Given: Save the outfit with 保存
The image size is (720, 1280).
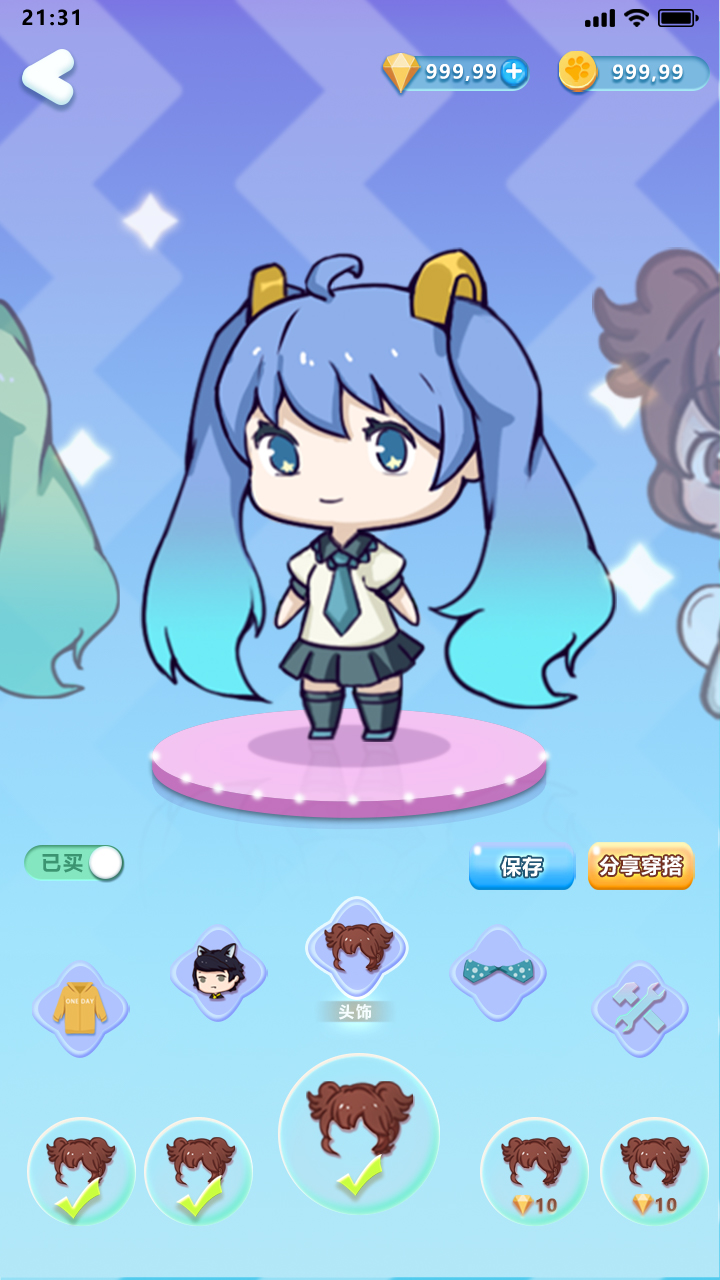Looking at the screenshot, I should click(x=522, y=866).
